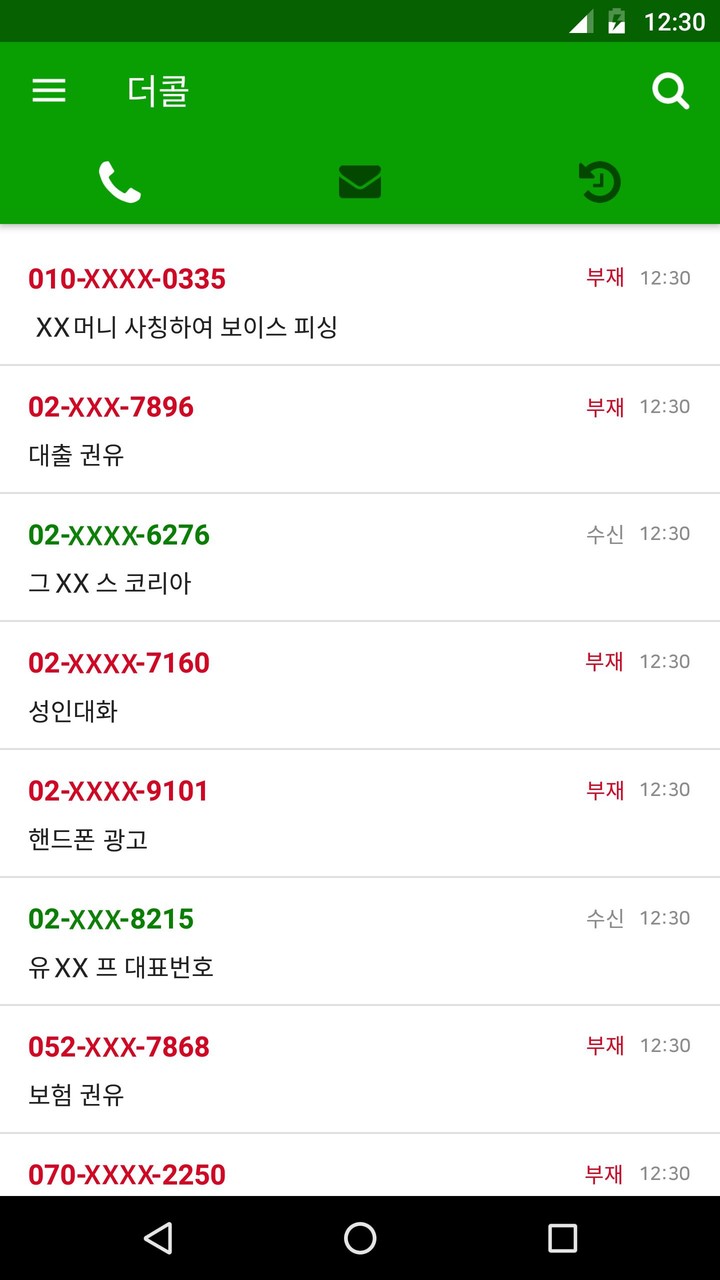Select the phone dialer tab icon
The width and height of the screenshot is (720, 1280).
point(120,182)
